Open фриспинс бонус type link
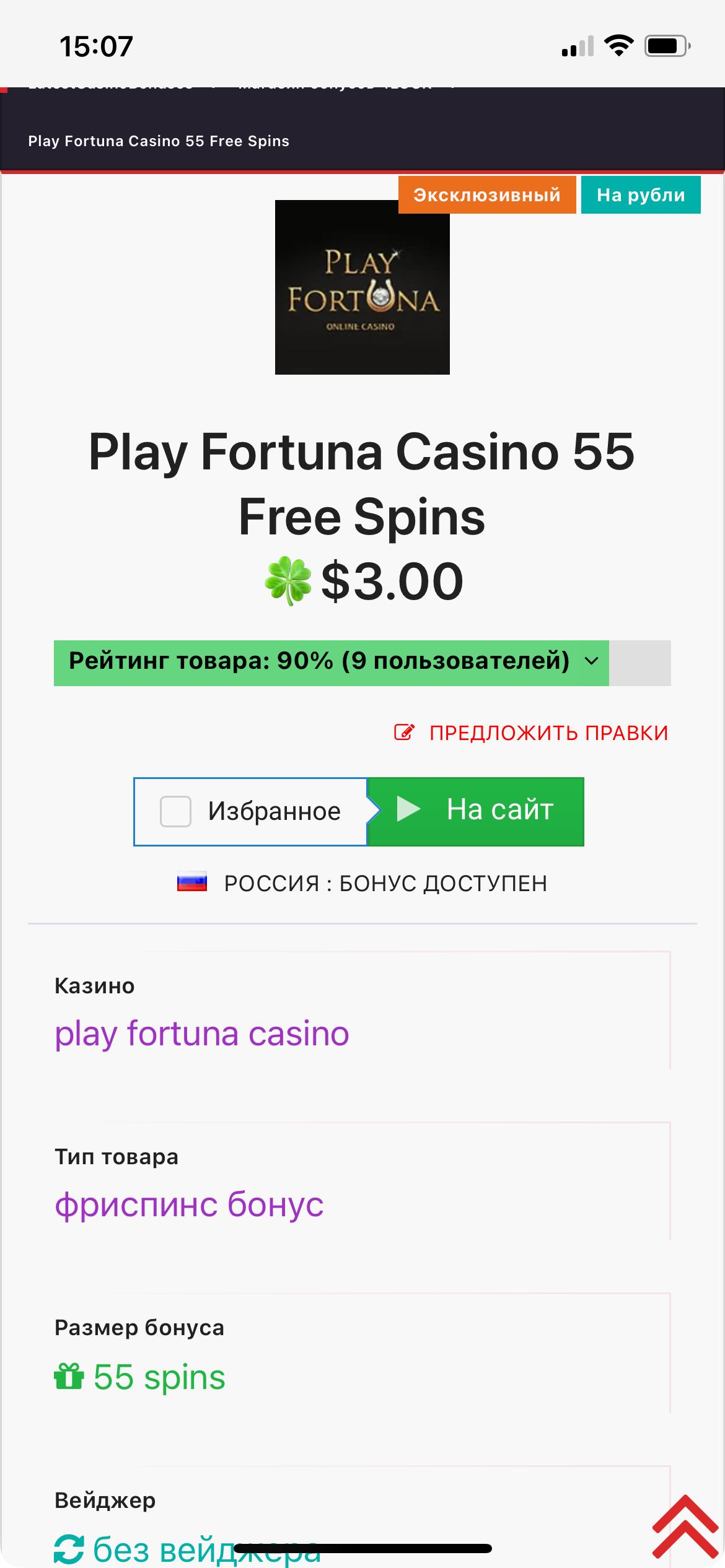Screen dimensions: 725x1568 (189, 1204)
